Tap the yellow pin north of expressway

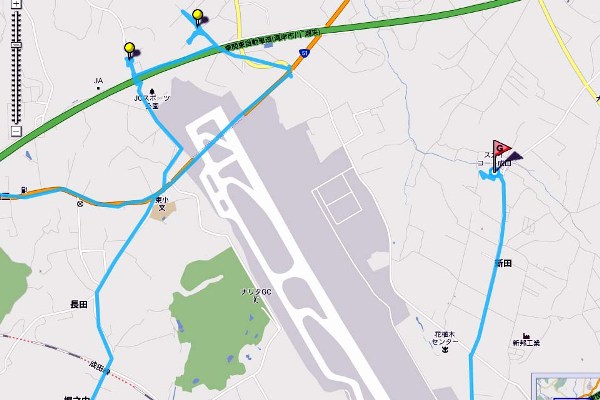click(198, 15)
